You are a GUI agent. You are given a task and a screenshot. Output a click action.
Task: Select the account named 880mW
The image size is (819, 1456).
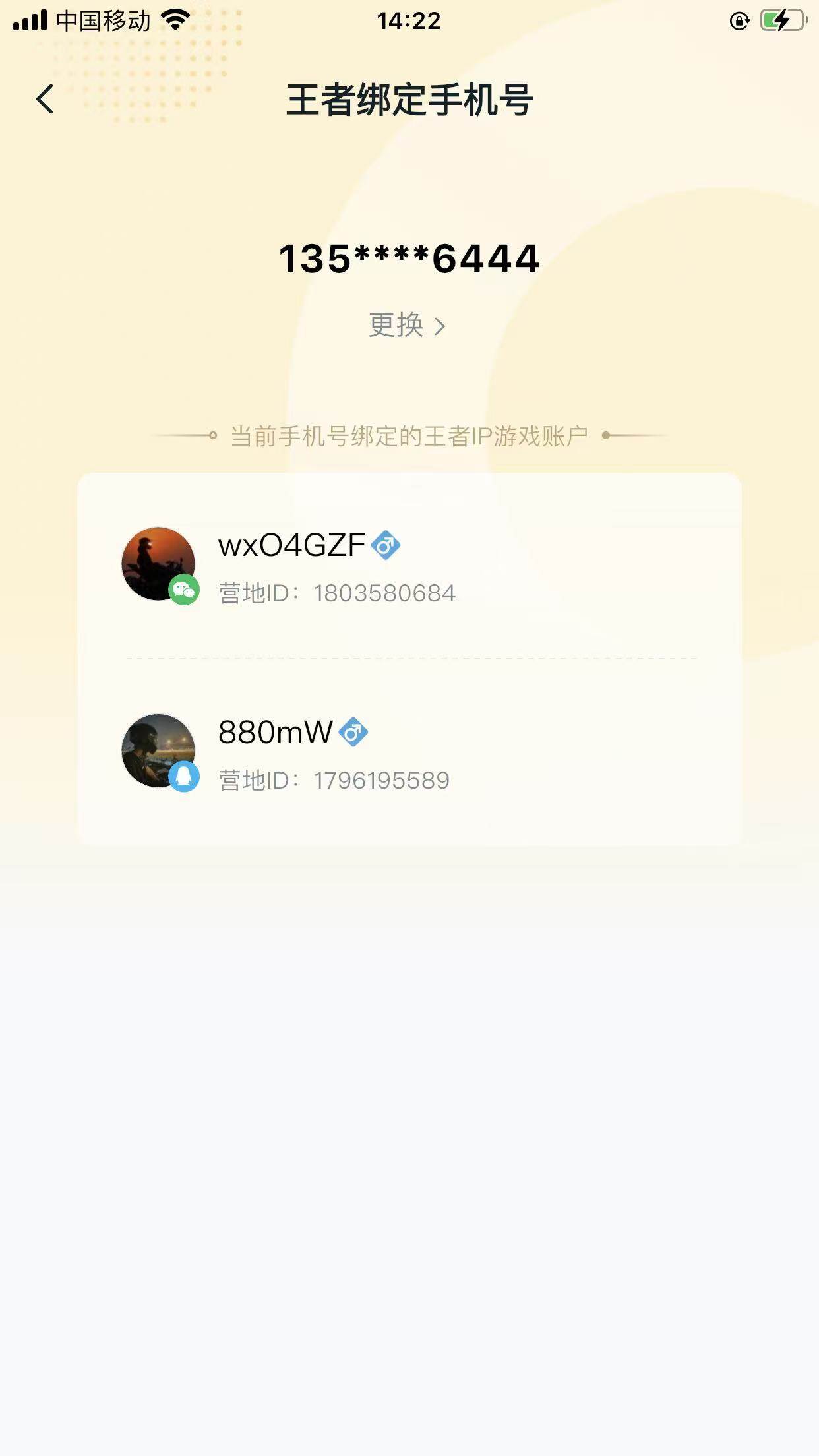(275, 733)
